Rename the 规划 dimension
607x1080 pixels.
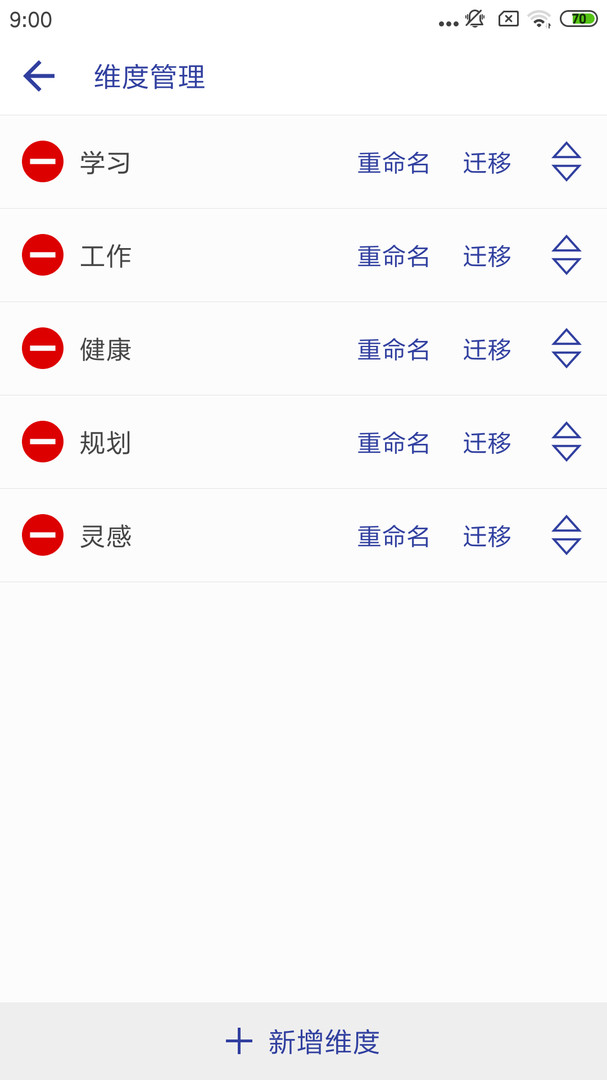pyautogui.click(x=394, y=443)
